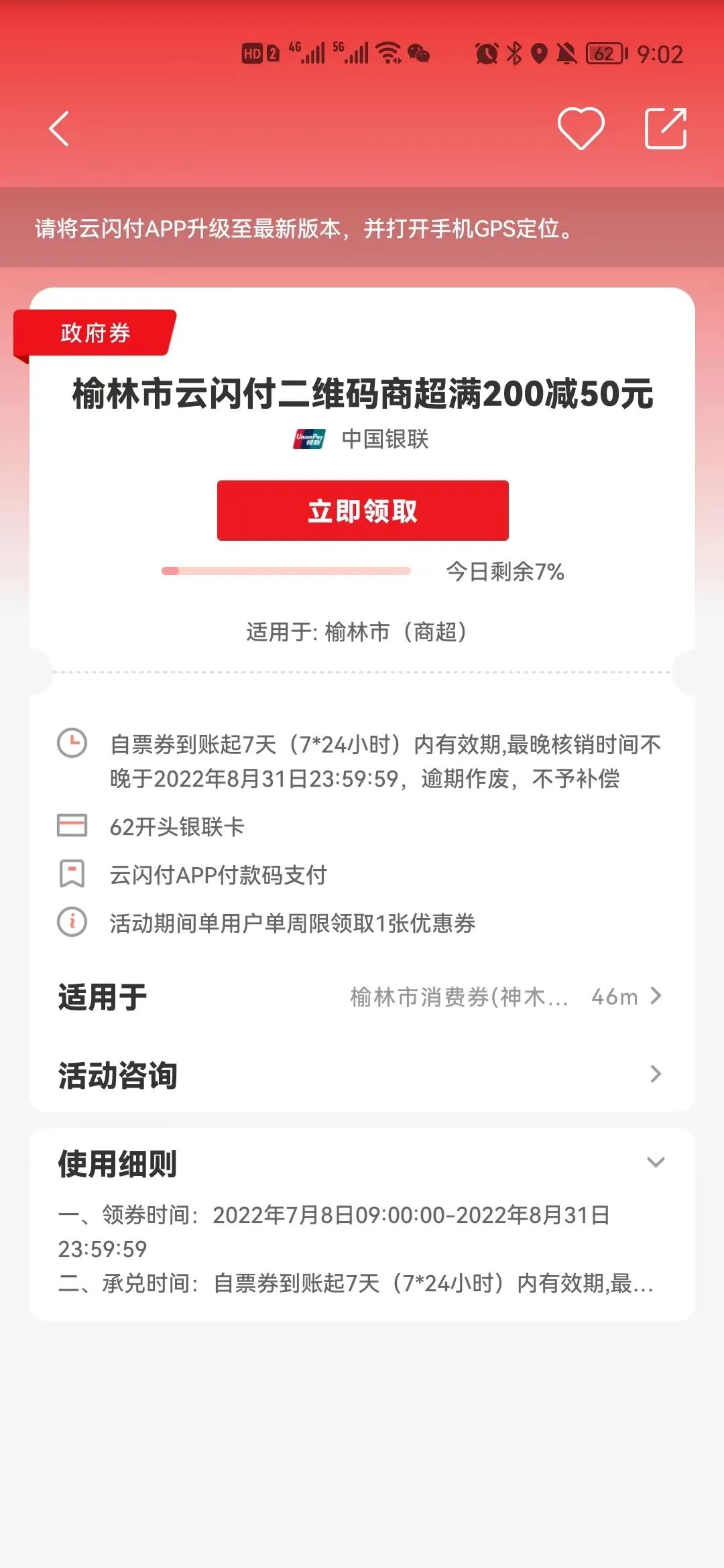Open the 适用于 applicable stores row

(362, 996)
